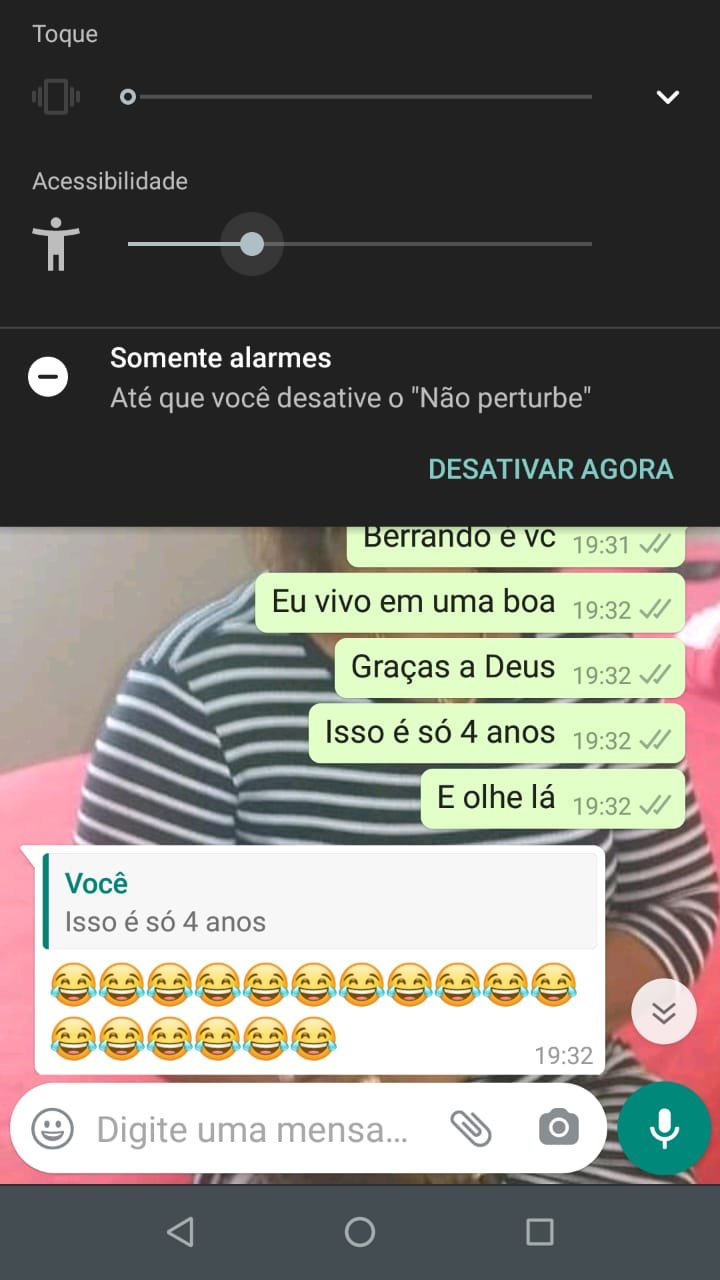Collapse the volume panel with the chevron

point(667,97)
